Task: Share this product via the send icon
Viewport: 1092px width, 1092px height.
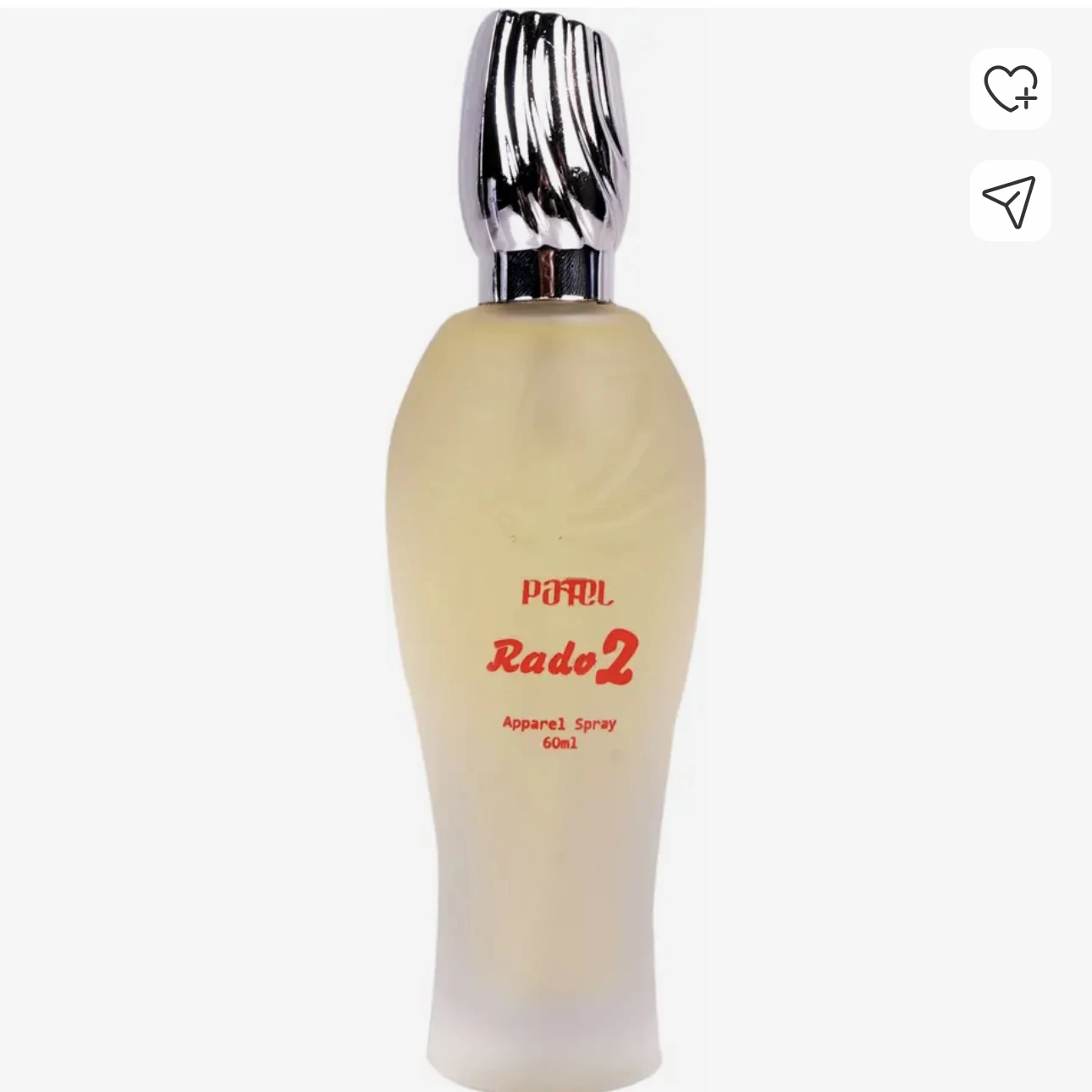Action: point(1010,201)
